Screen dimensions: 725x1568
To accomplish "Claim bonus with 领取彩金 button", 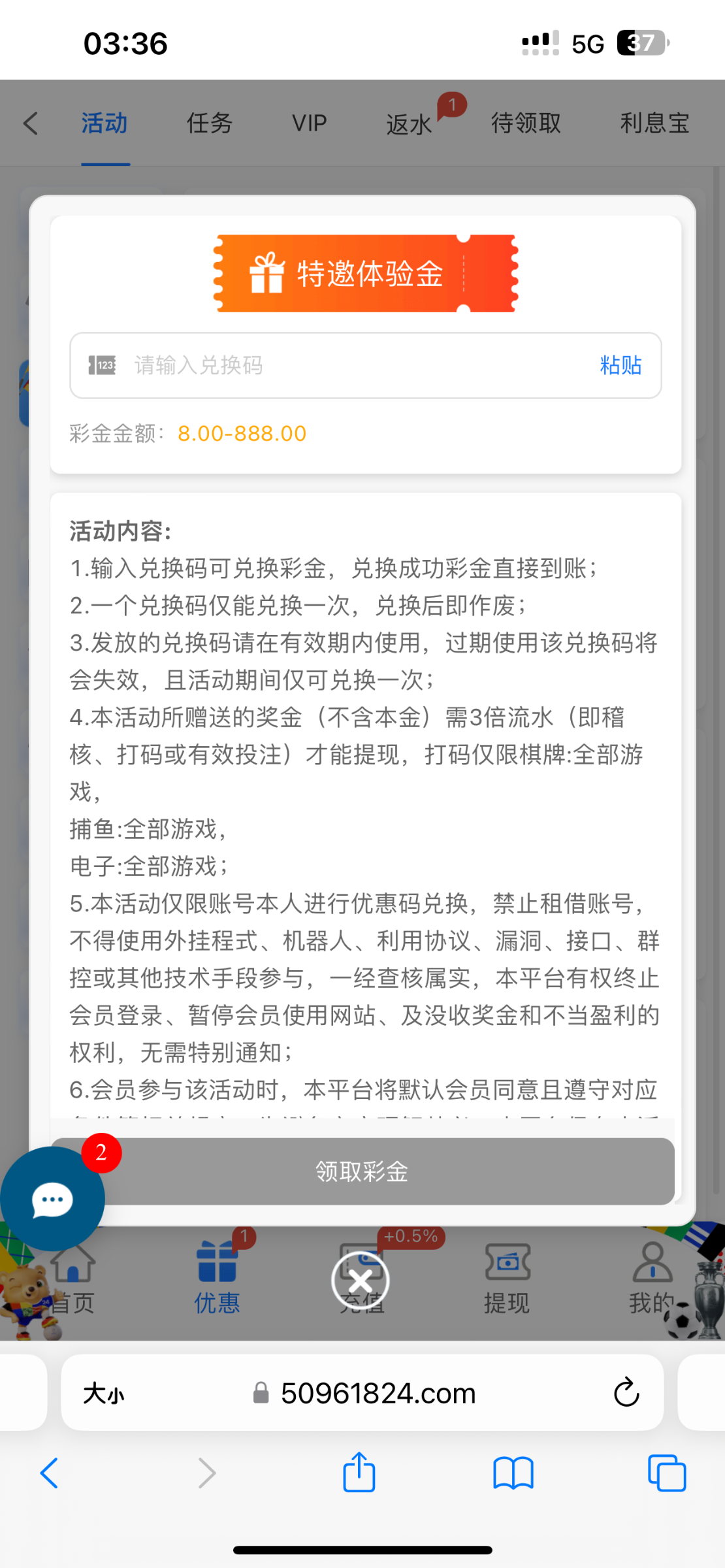I will coord(362,1171).
